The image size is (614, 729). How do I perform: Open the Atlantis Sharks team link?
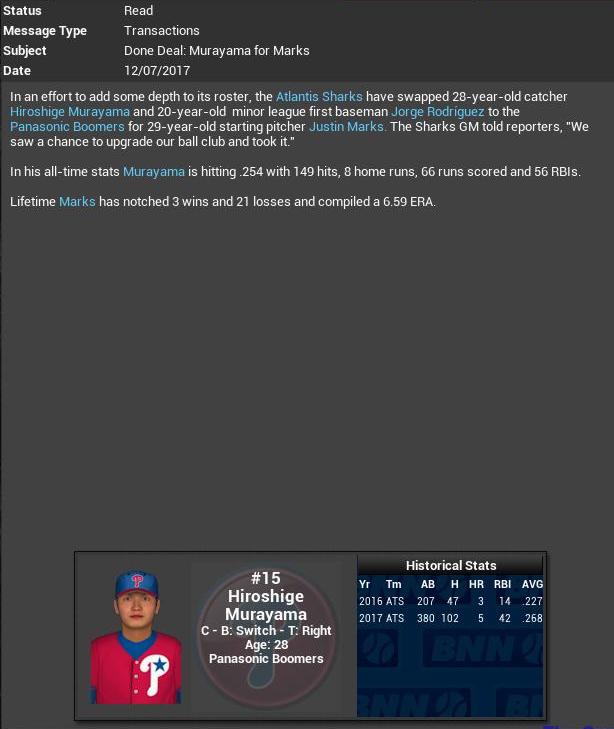point(319,97)
